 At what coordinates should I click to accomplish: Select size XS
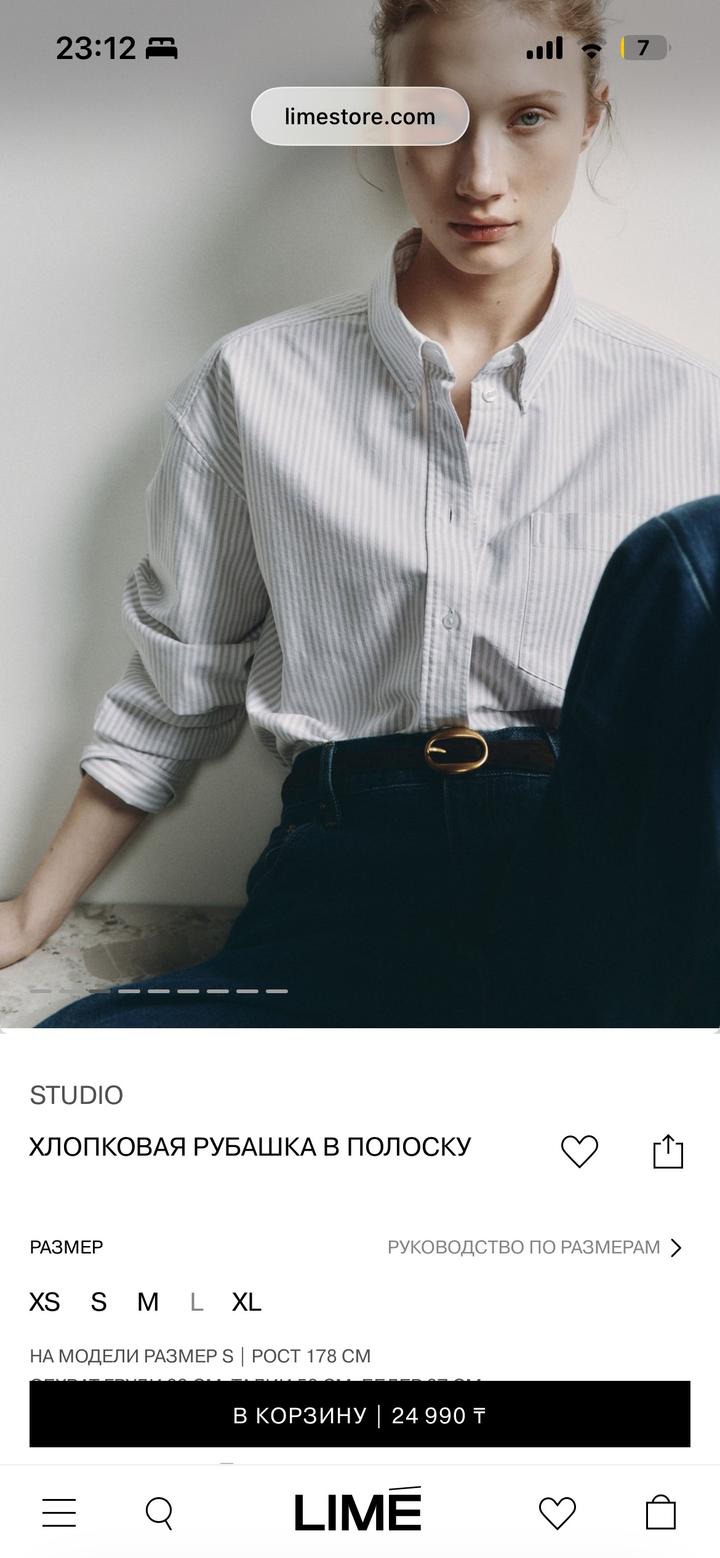[45, 1302]
